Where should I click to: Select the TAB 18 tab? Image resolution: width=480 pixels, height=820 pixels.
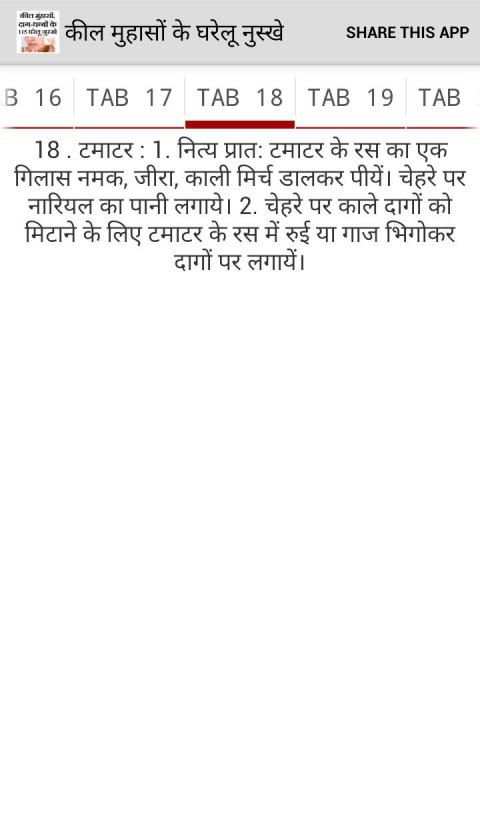click(240, 98)
